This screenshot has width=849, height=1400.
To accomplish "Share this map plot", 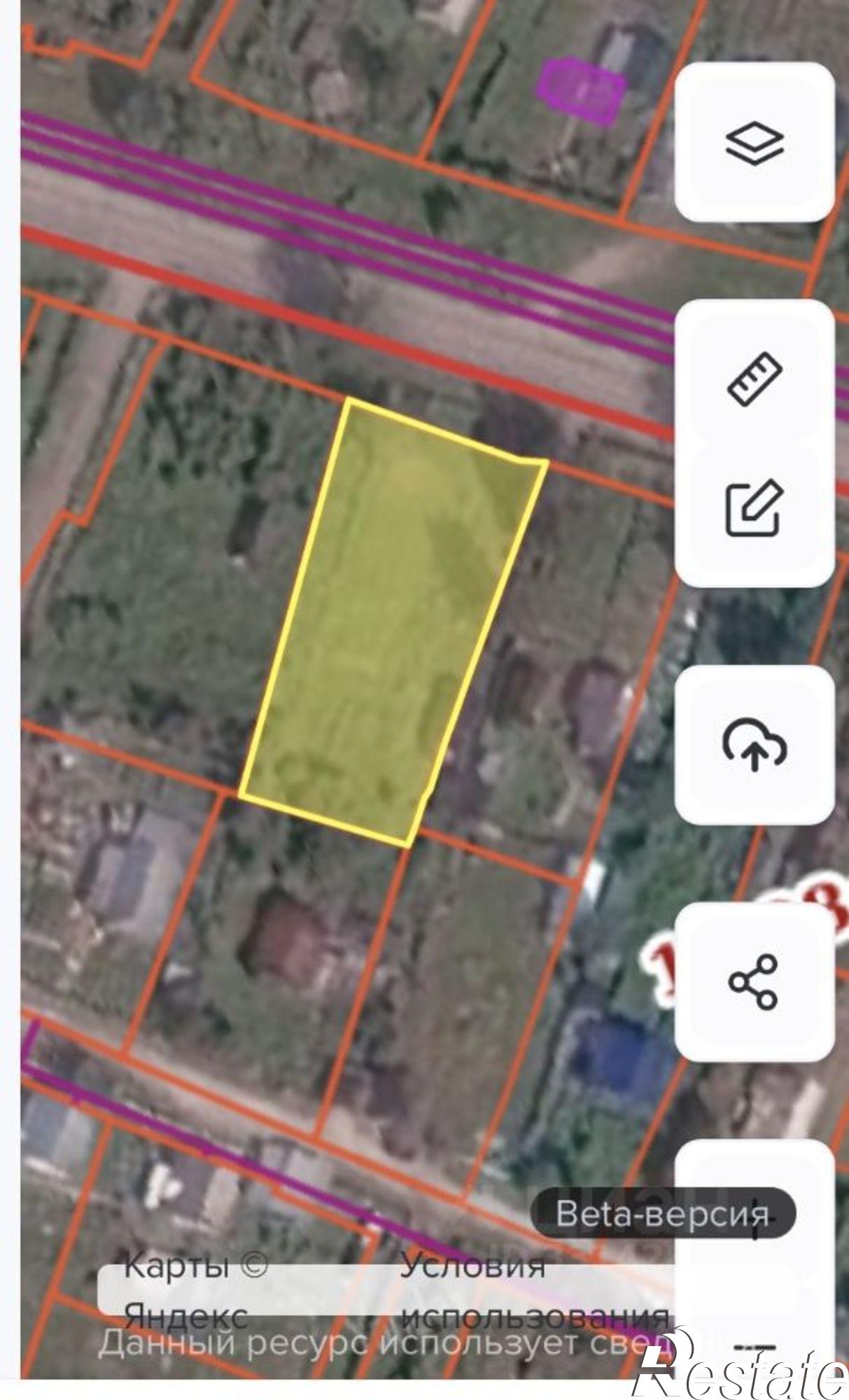I will pos(755,982).
